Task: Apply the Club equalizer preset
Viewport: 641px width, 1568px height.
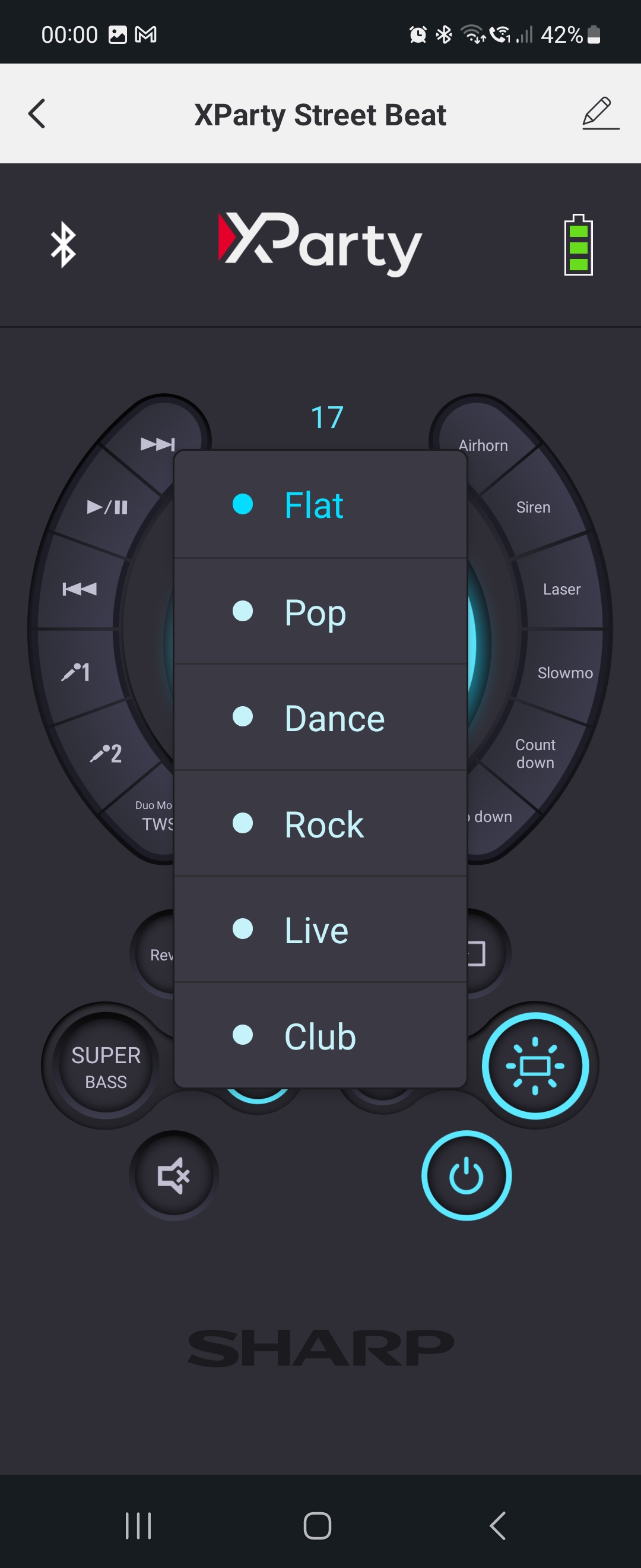Action: 320,1036
